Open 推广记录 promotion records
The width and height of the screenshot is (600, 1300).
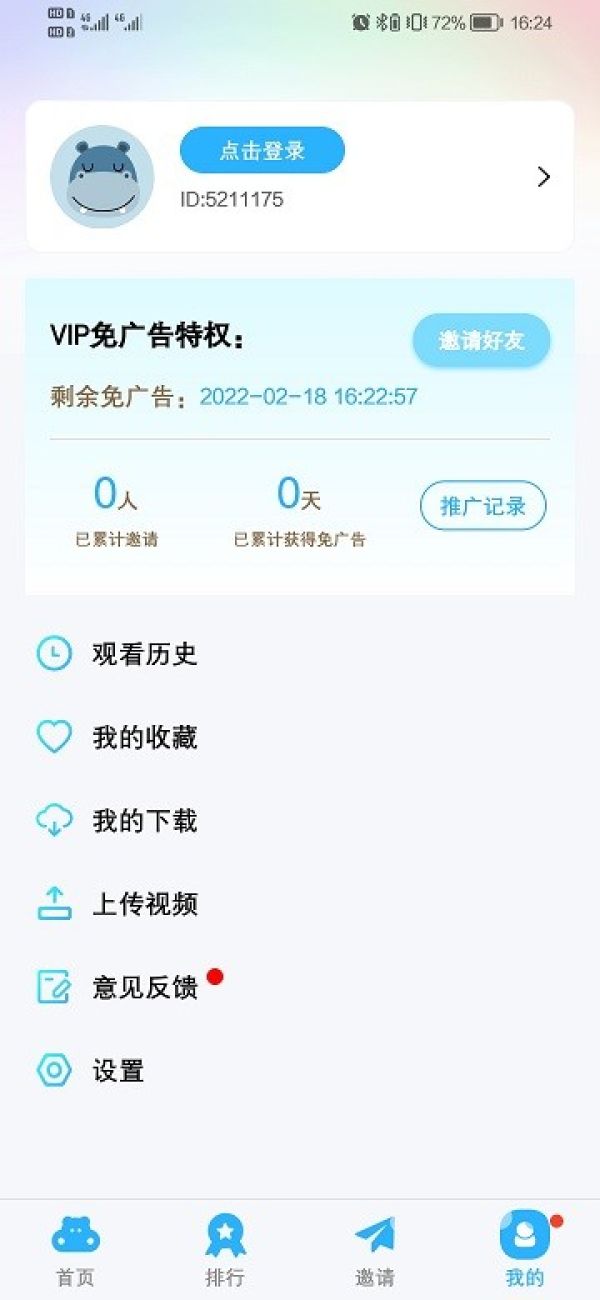(x=483, y=506)
